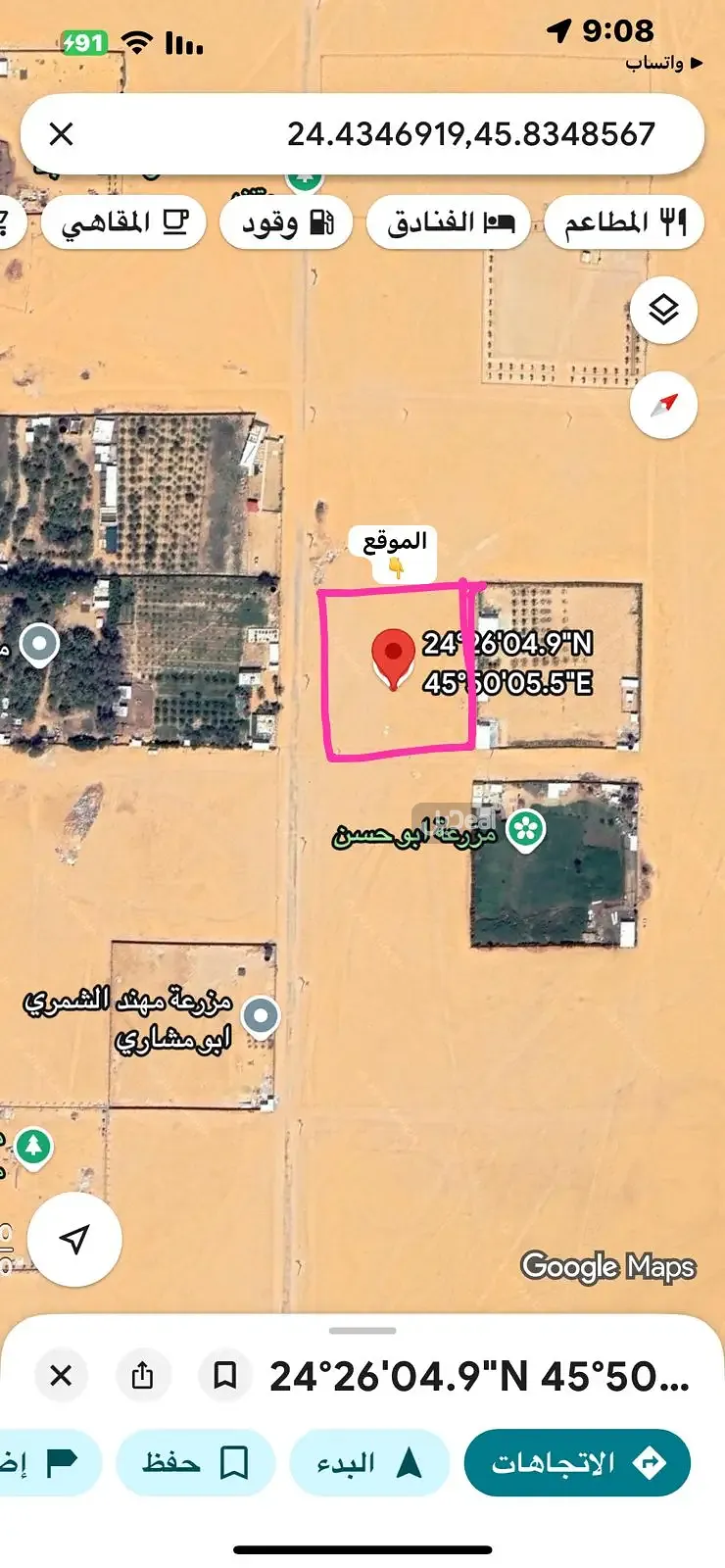Screen dimensions: 725x1568
Task: Bookmark the location next to the coordinates title
Action: coord(225,1376)
